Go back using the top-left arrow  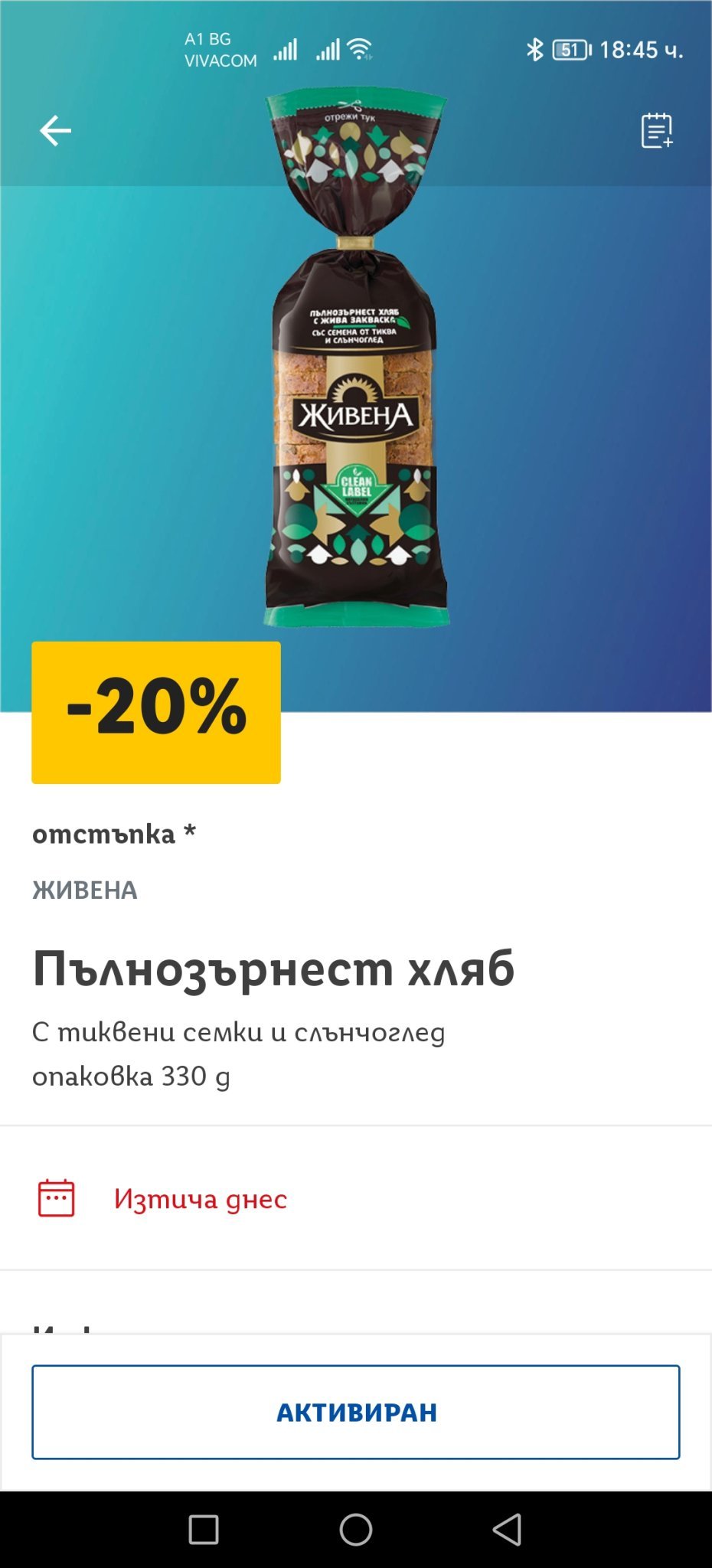pos(55,131)
